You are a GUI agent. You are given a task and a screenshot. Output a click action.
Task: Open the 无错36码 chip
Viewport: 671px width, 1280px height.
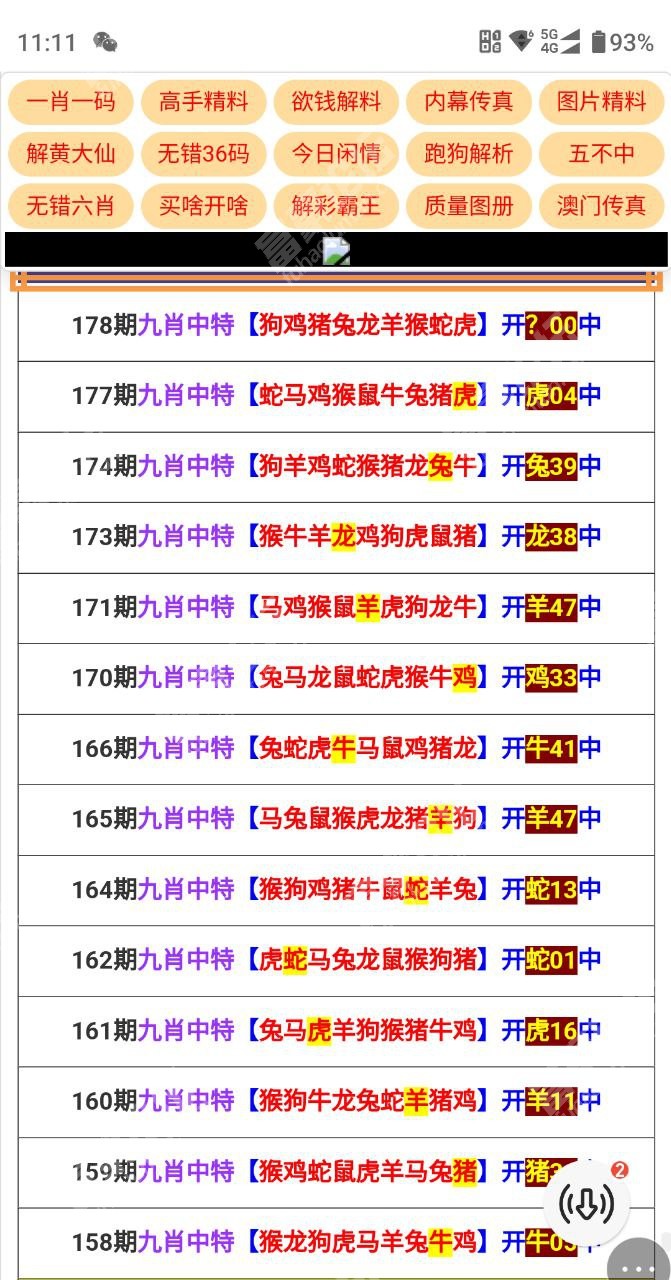pyautogui.click(x=203, y=154)
